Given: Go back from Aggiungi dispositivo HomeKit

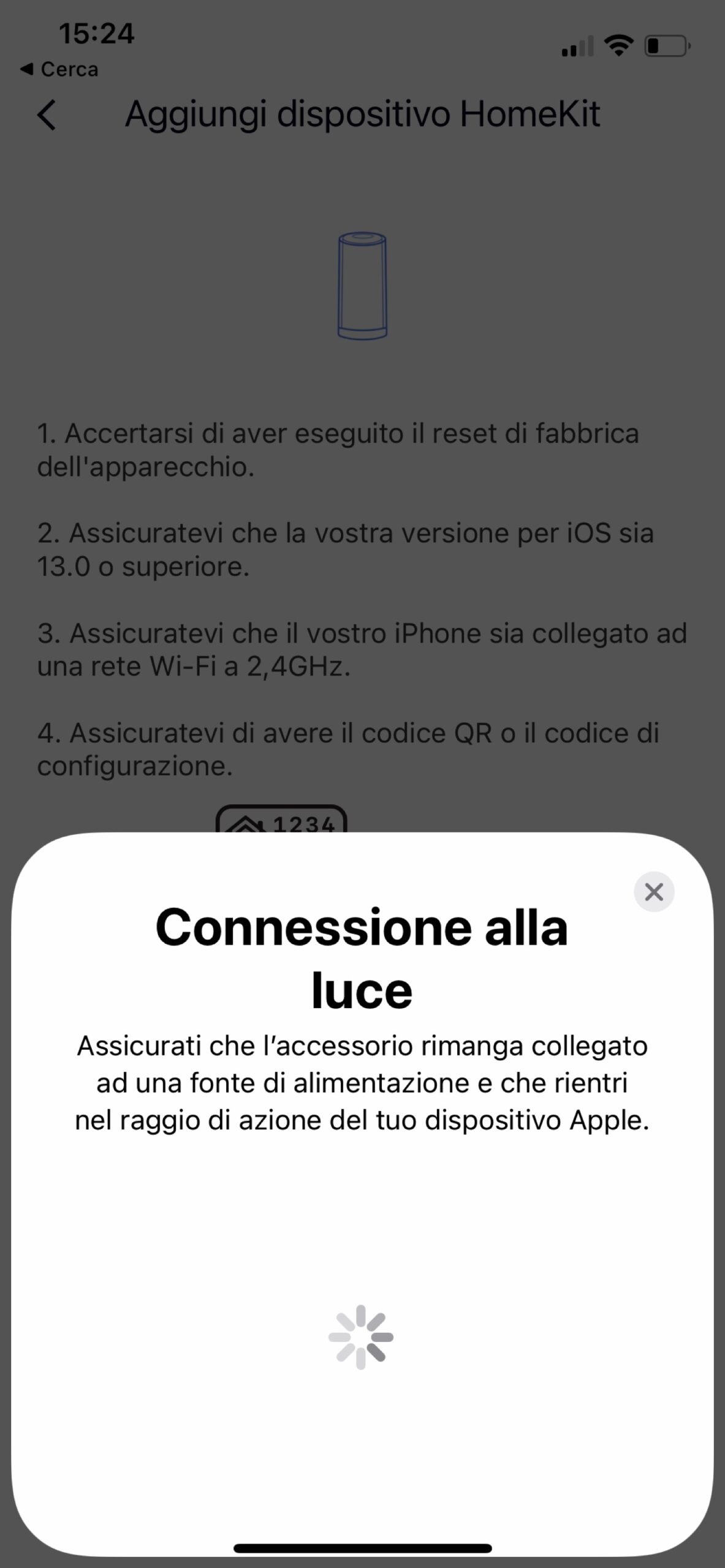Looking at the screenshot, I should point(47,115).
